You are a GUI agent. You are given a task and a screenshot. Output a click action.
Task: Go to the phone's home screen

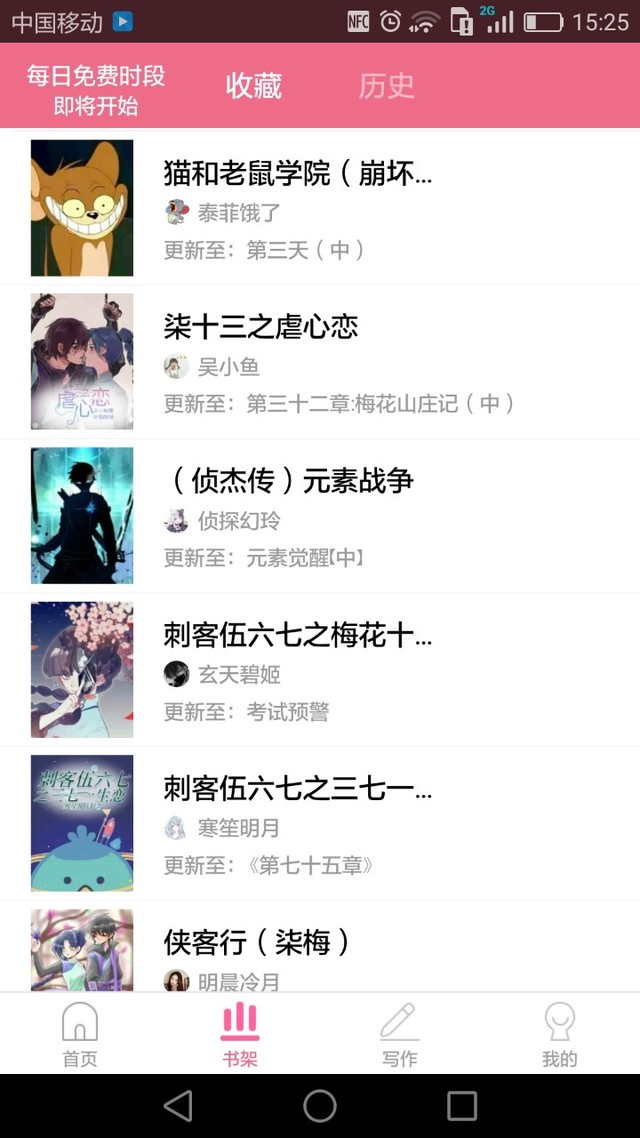(320, 1105)
